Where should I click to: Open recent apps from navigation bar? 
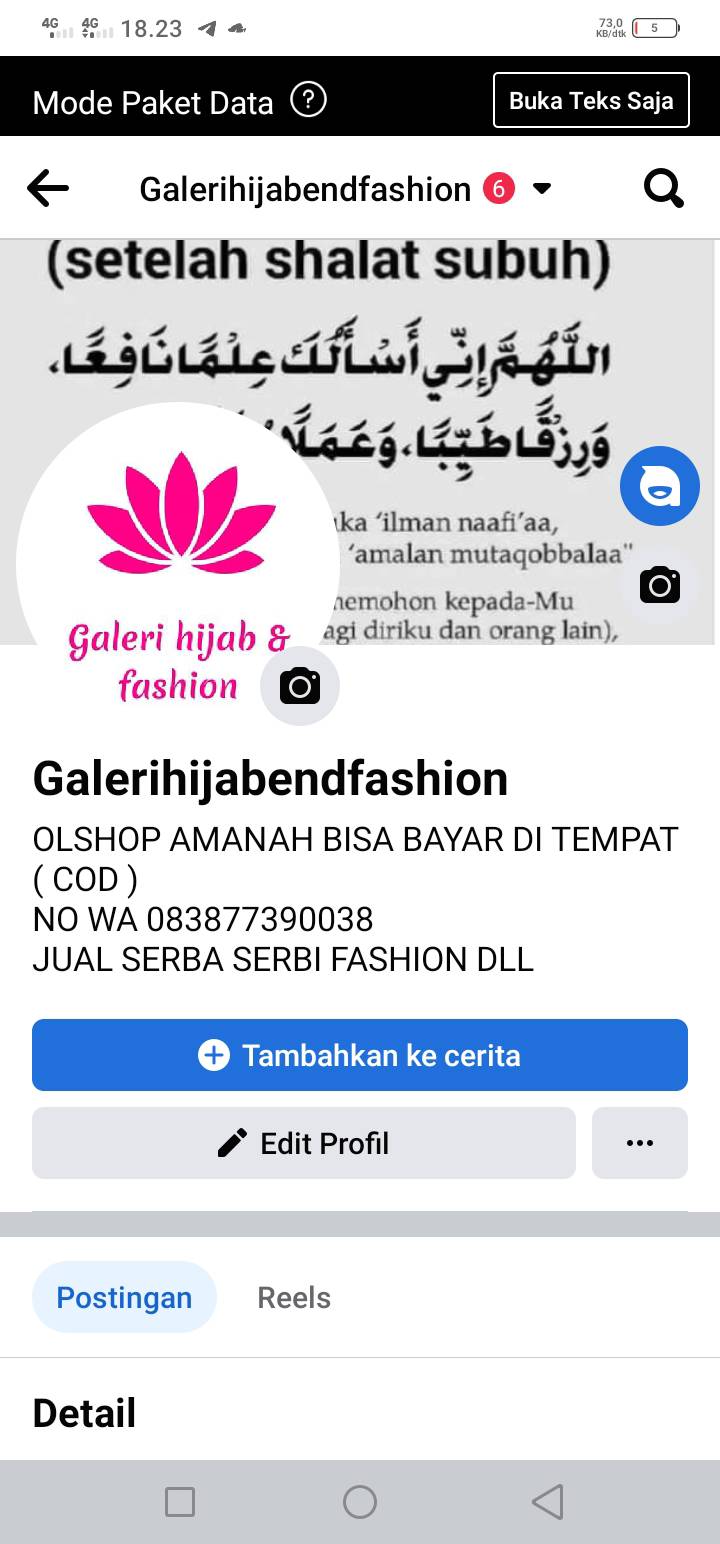click(180, 1501)
